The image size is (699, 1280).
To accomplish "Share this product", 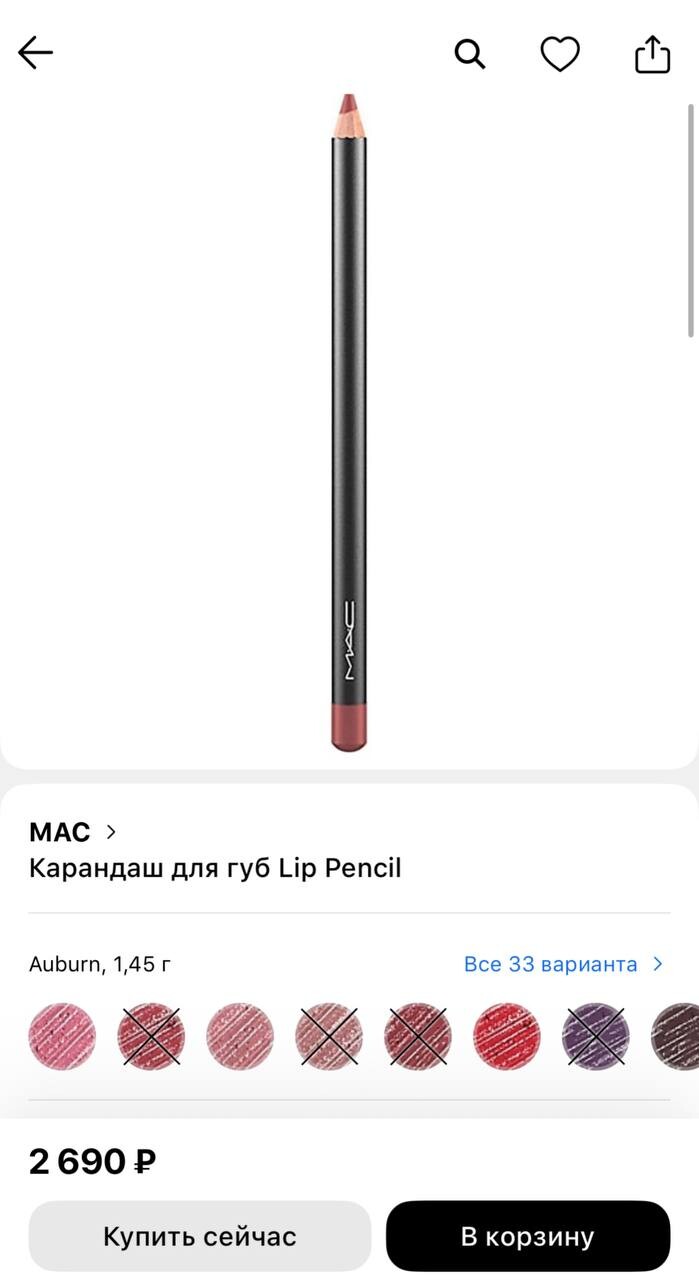I will (652, 54).
